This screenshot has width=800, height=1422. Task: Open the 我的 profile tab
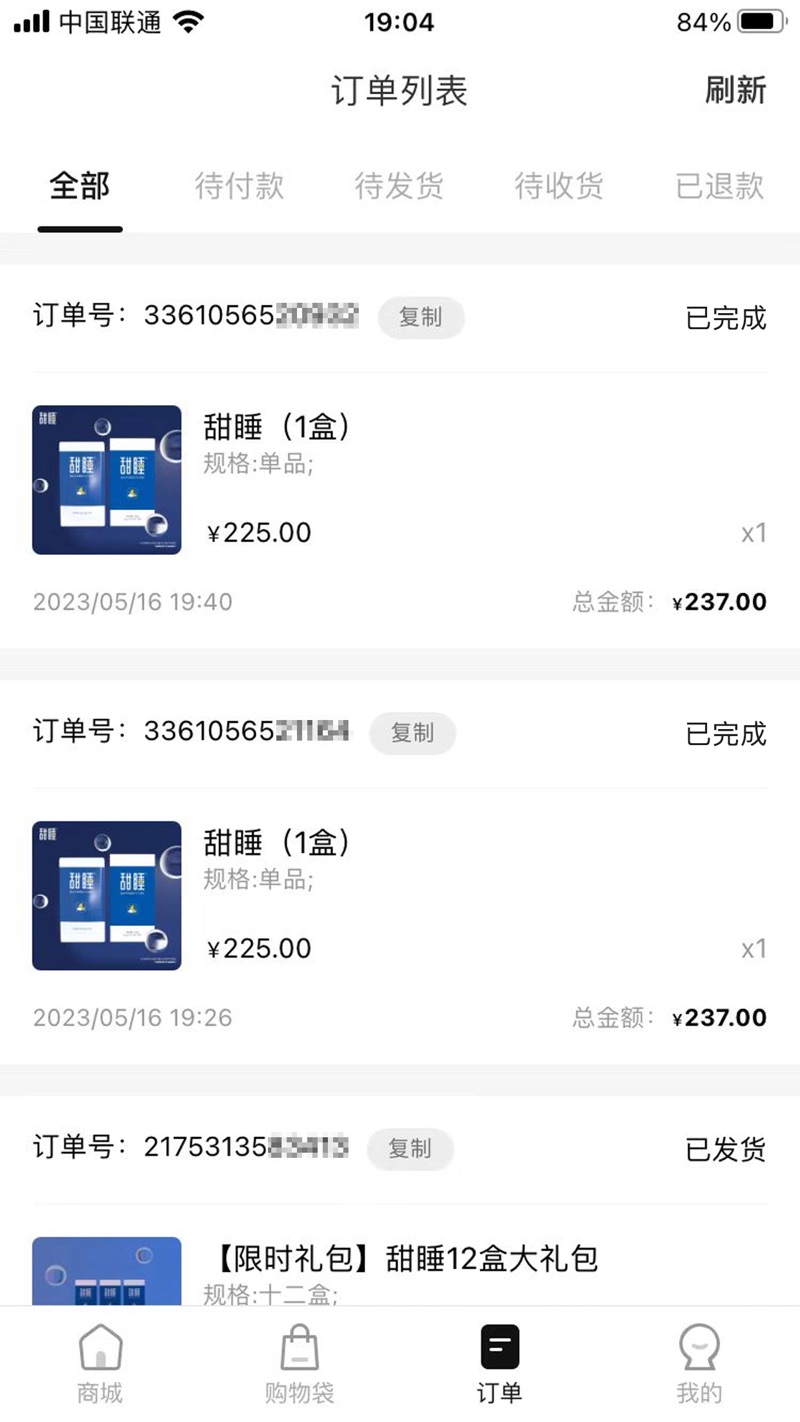click(699, 1364)
